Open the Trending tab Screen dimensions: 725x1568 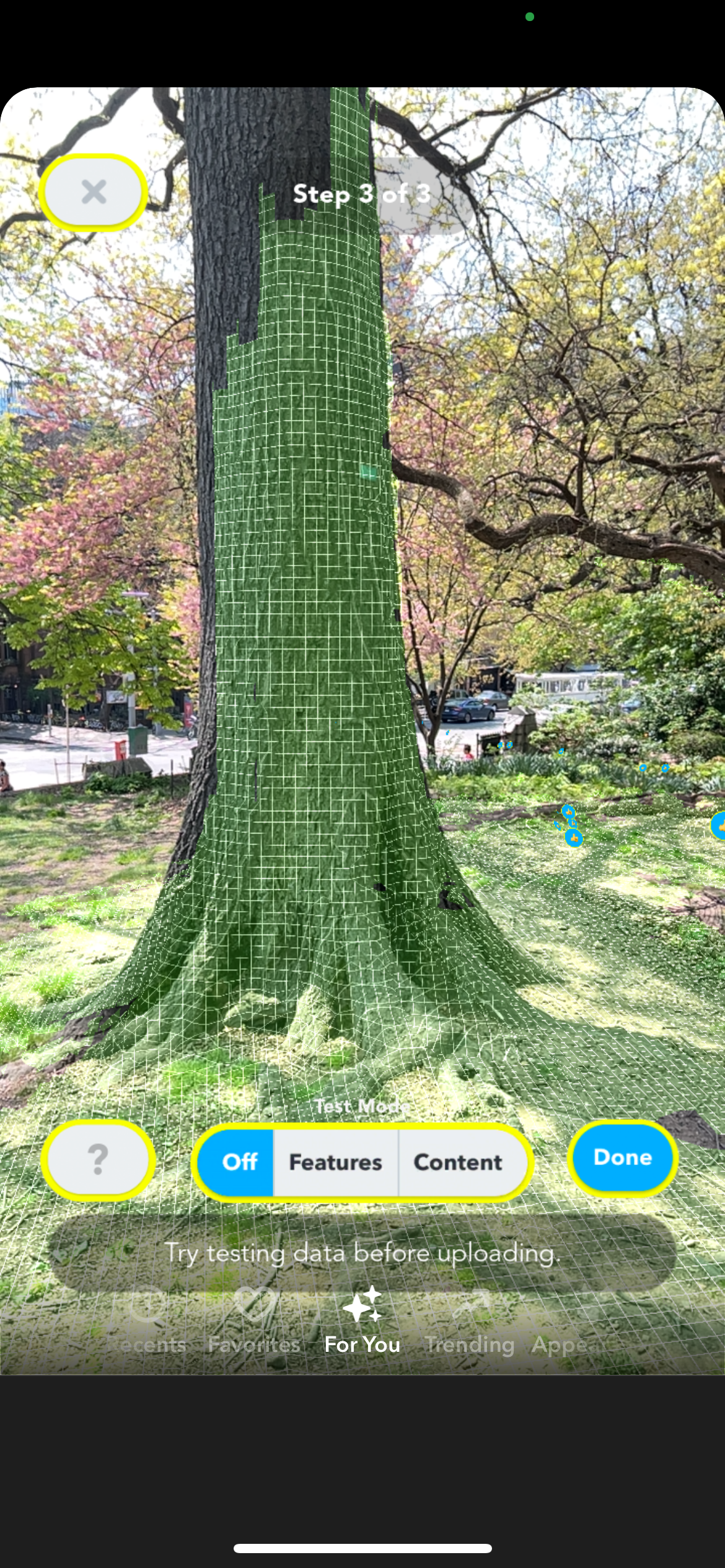pos(470,1321)
